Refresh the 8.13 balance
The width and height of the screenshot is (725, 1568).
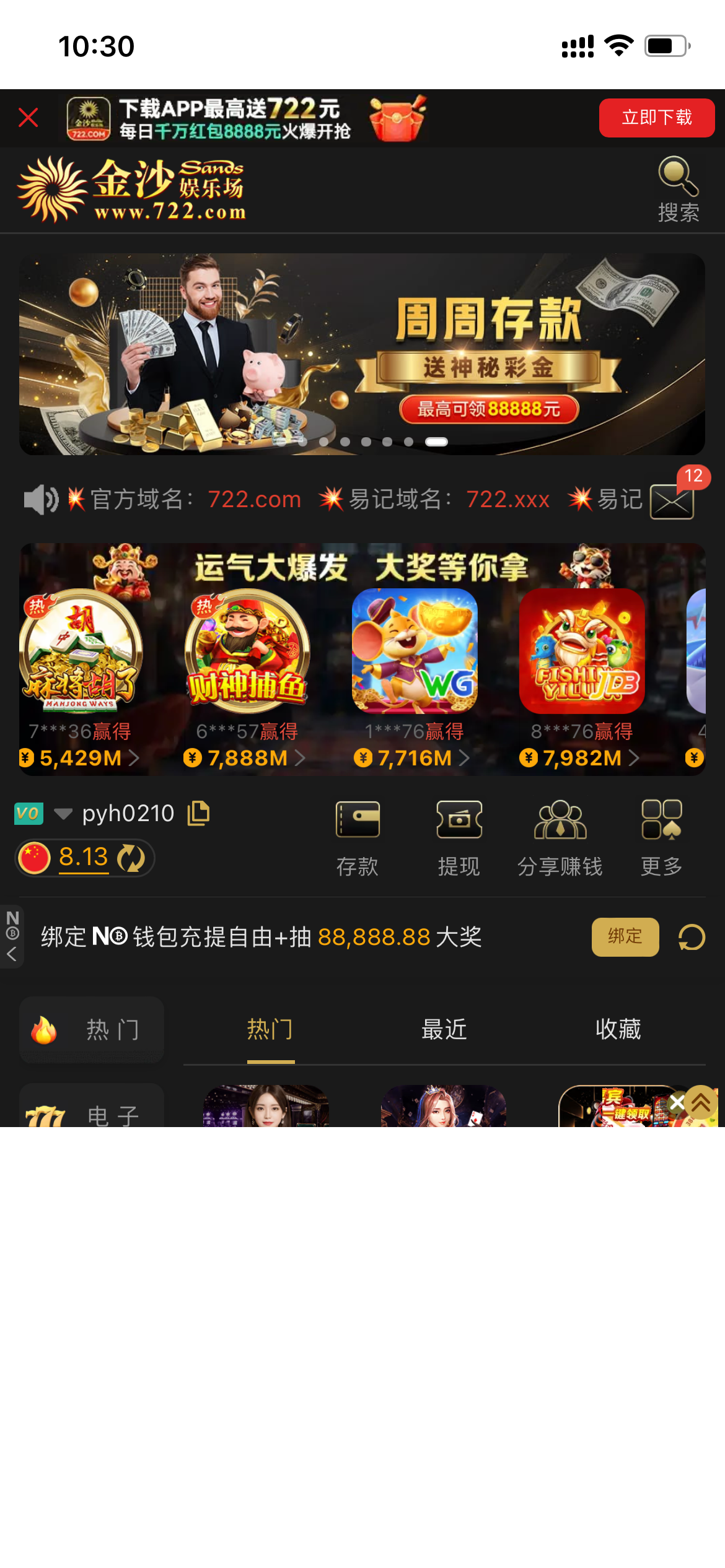point(131,858)
